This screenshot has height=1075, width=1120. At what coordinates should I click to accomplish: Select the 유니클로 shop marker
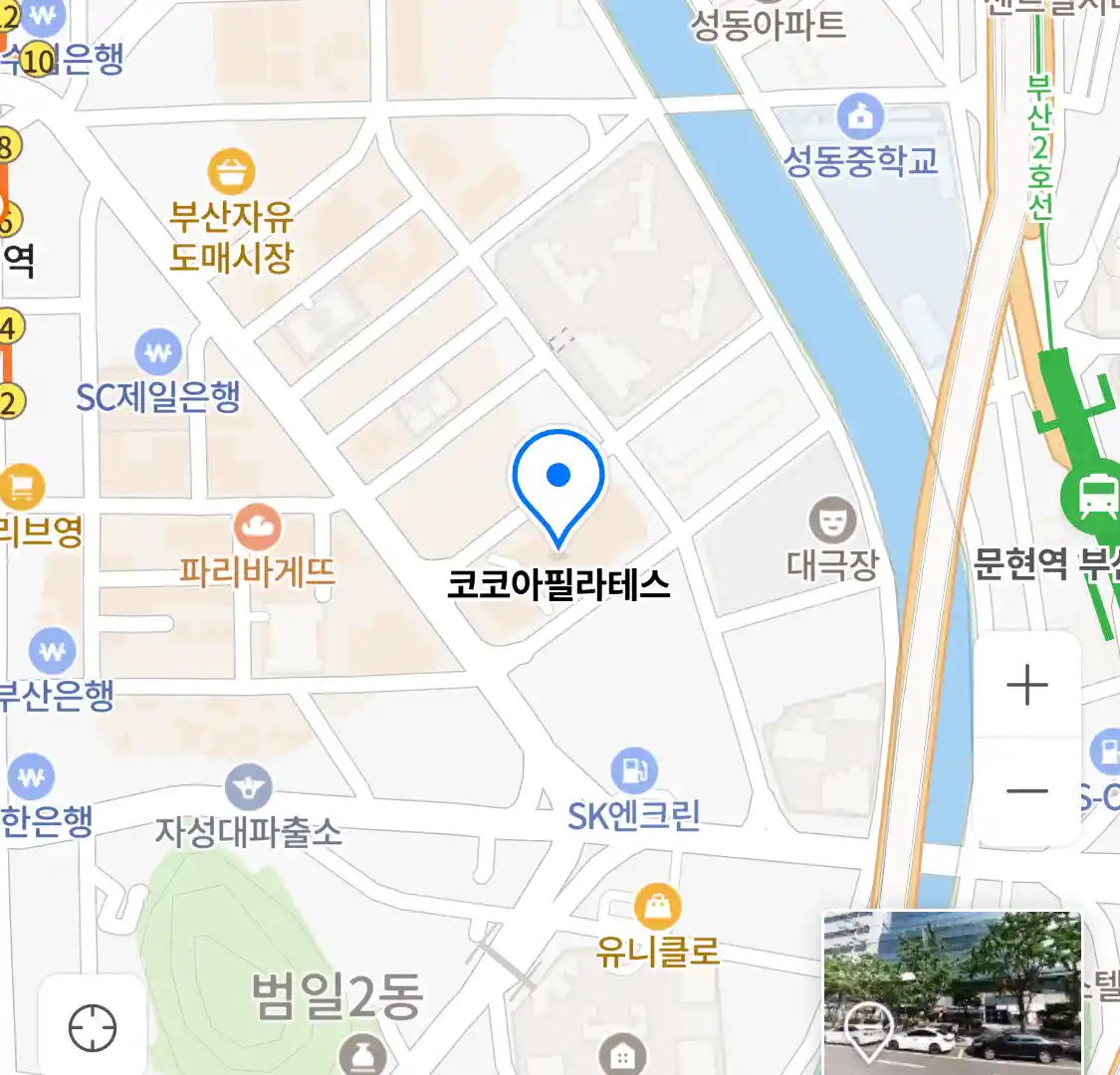click(657, 906)
